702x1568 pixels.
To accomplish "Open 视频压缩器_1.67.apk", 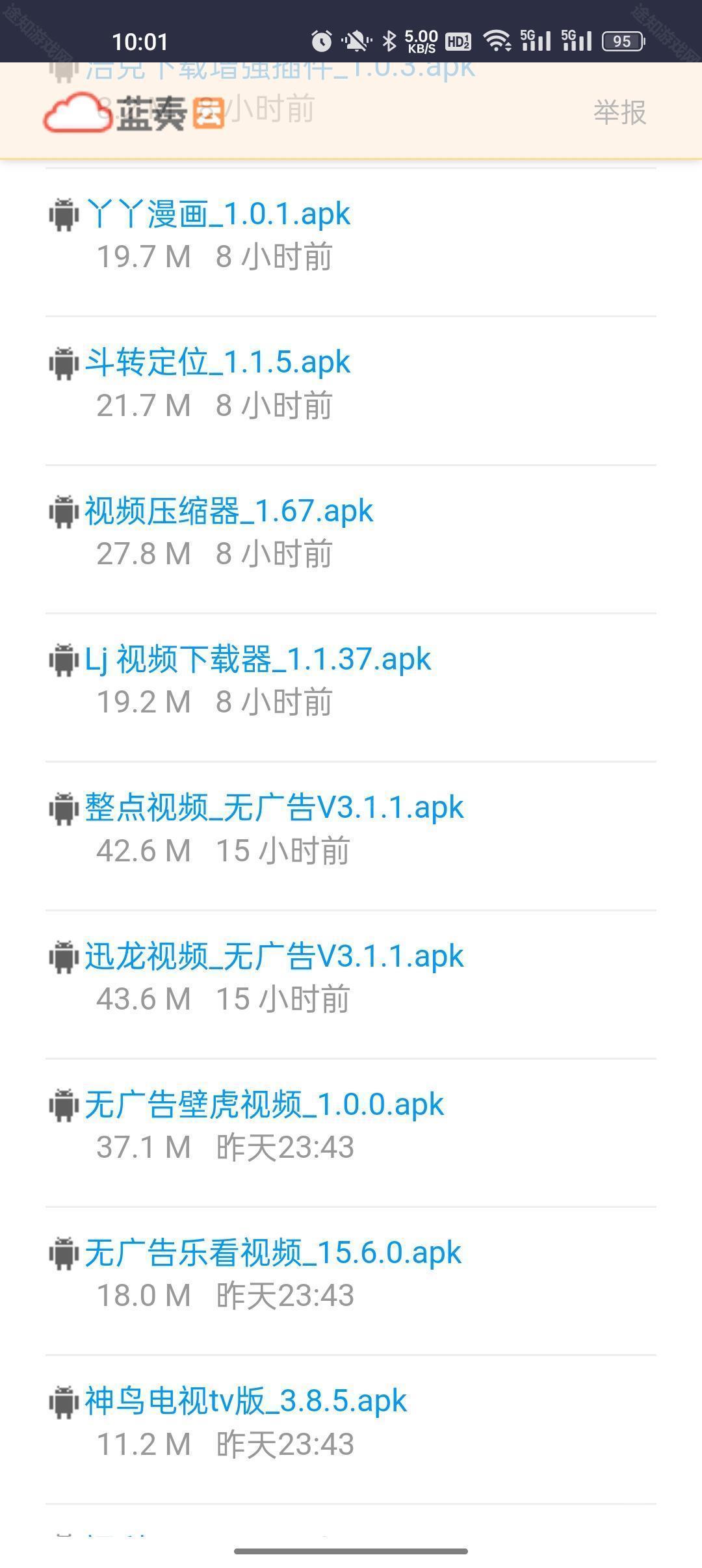I will pos(229,510).
